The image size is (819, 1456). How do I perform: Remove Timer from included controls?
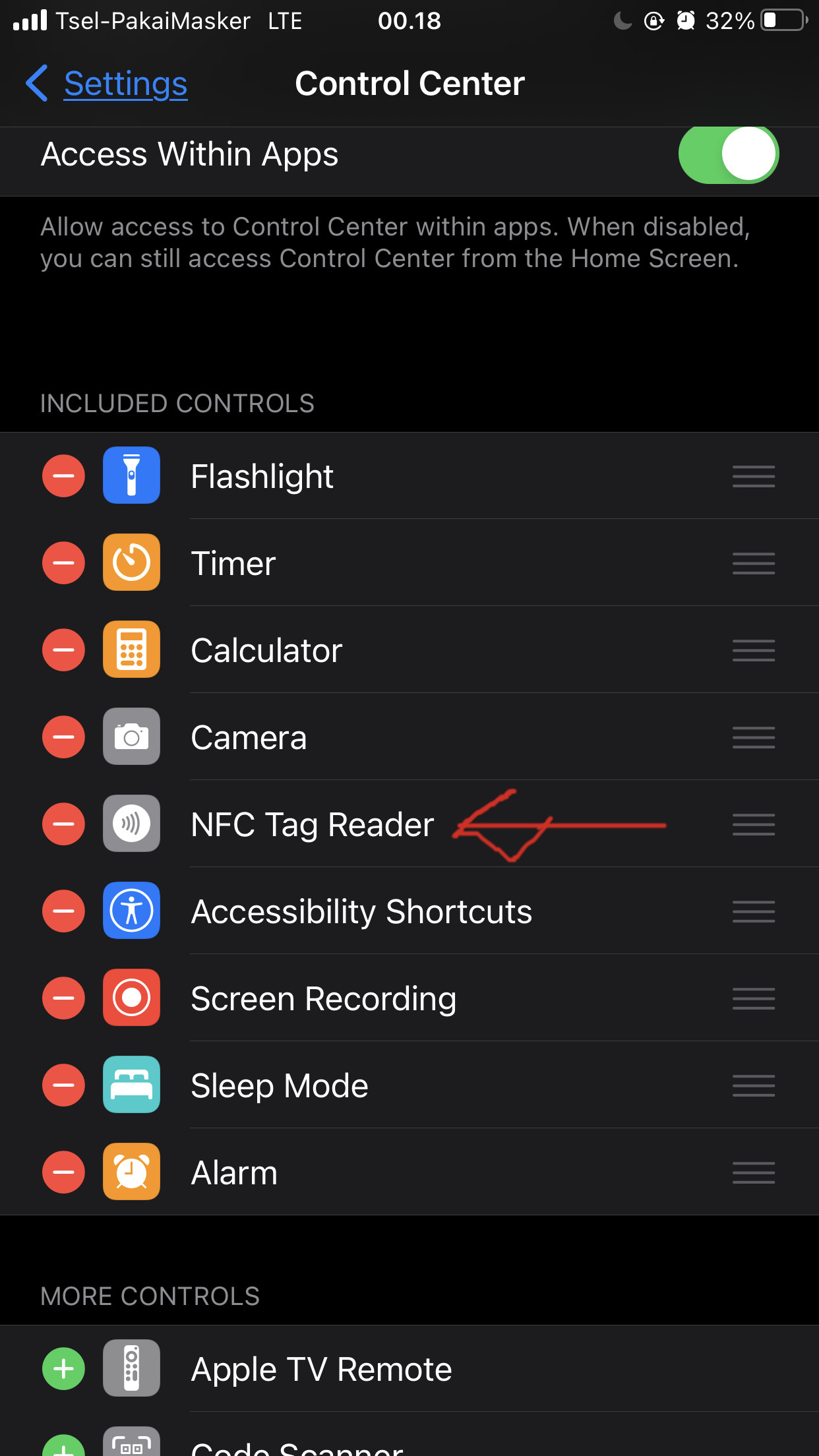tap(63, 563)
